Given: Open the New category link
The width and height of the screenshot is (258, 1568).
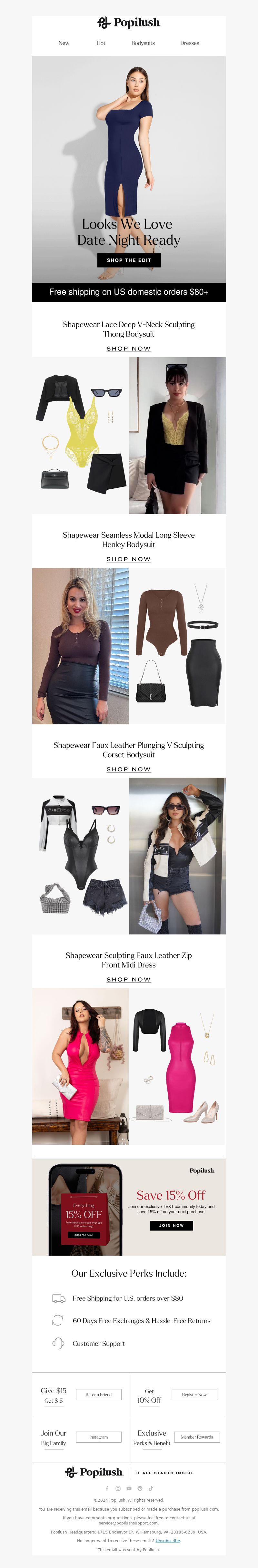Looking at the screenshot, I should [x=64, y=43].
